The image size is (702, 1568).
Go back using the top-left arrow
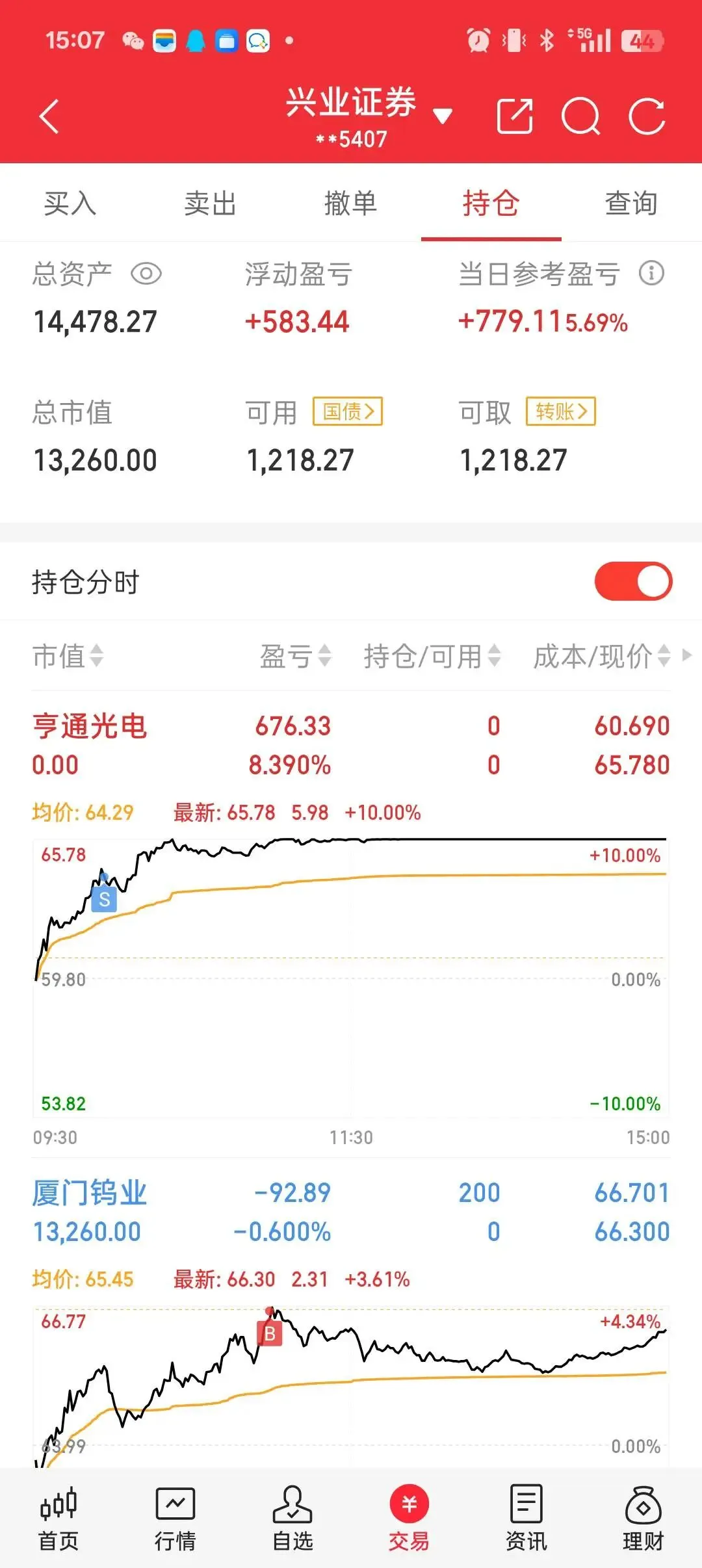(x=49, y=117)
